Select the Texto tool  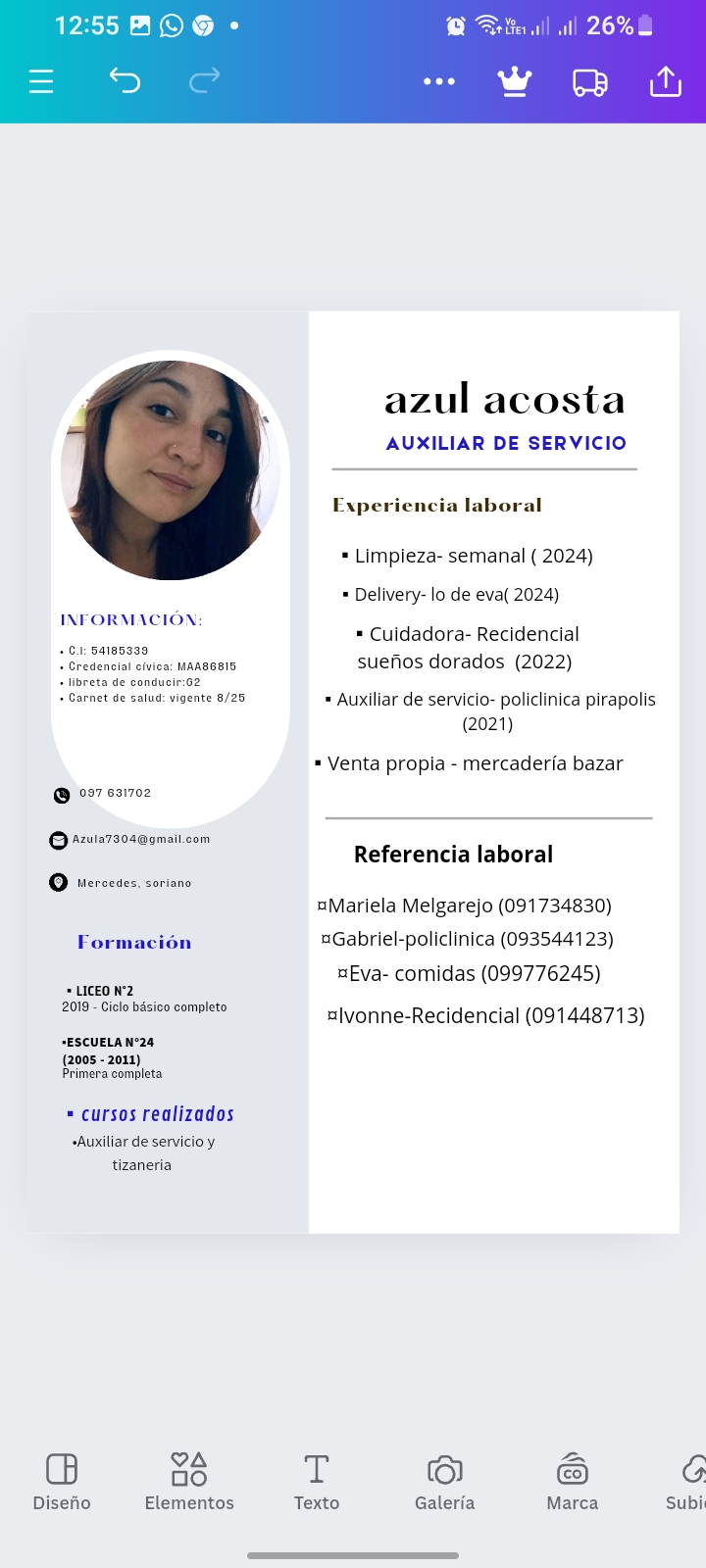(x=317, y=1482)
